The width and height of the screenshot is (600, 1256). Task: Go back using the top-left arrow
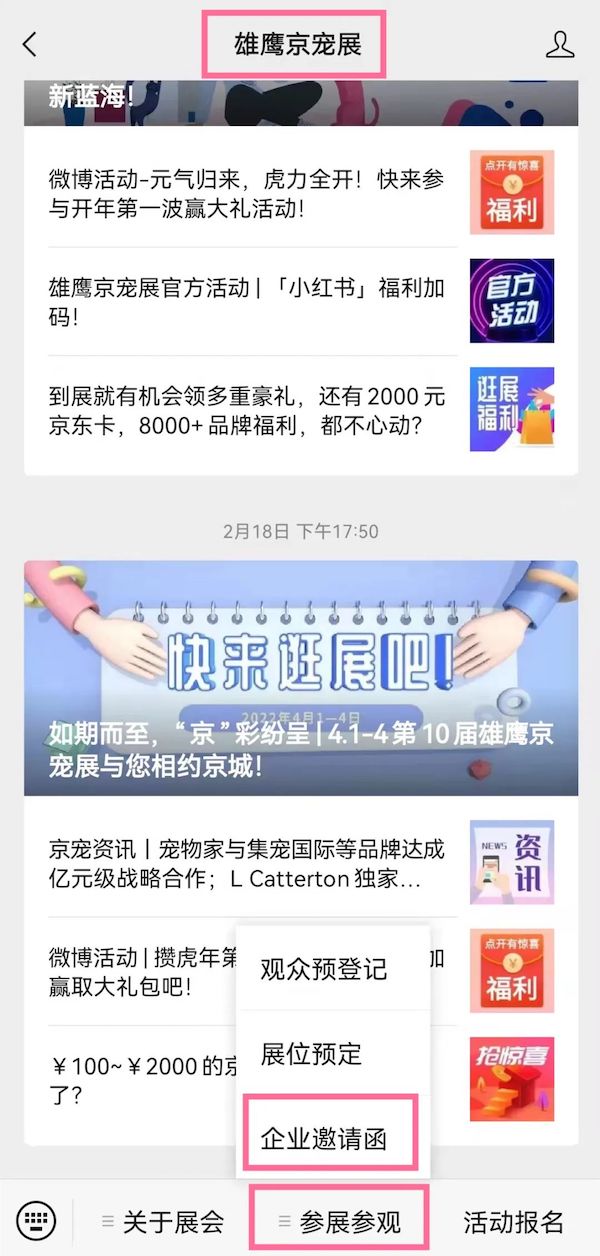point(30,44)
